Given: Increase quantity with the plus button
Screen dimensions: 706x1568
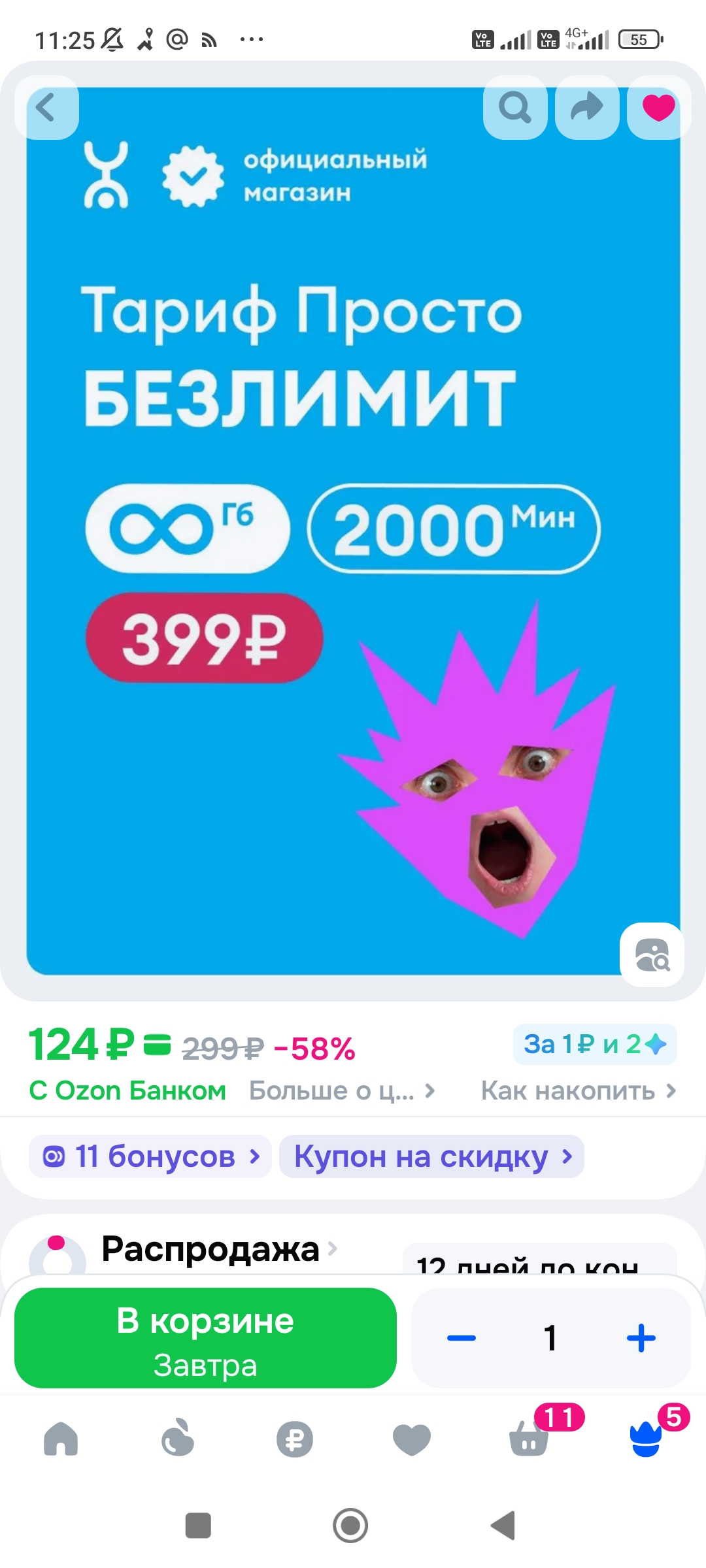Looking at the screenshot, I should tap(640, 1337).
